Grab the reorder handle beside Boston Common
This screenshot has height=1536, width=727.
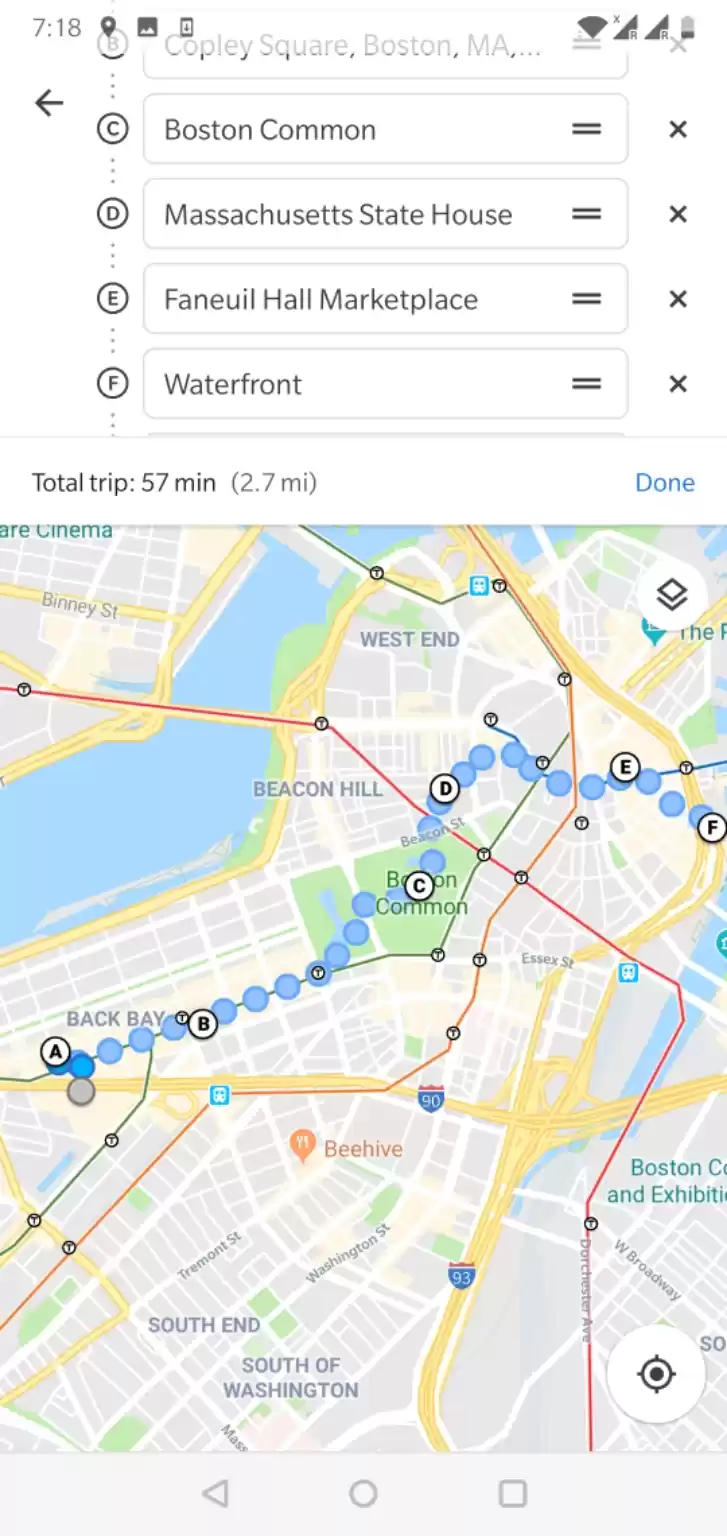coord(587,129)
